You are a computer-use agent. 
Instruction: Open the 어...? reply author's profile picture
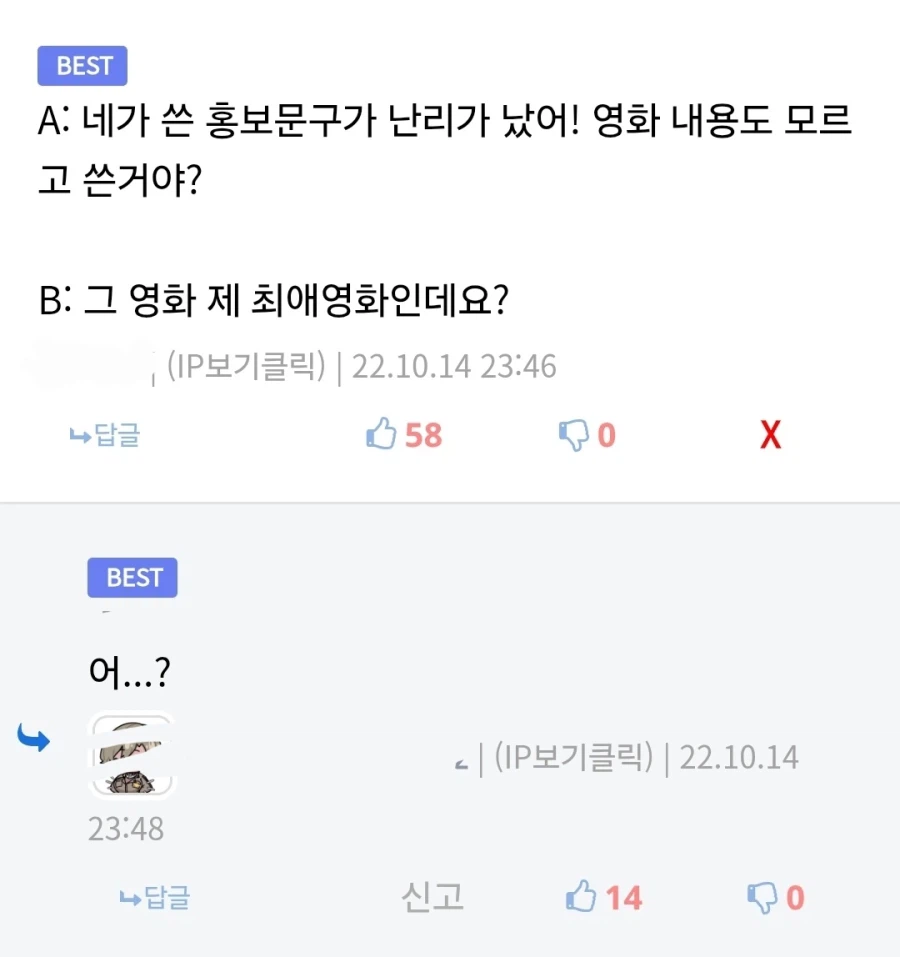pos(131,754)
